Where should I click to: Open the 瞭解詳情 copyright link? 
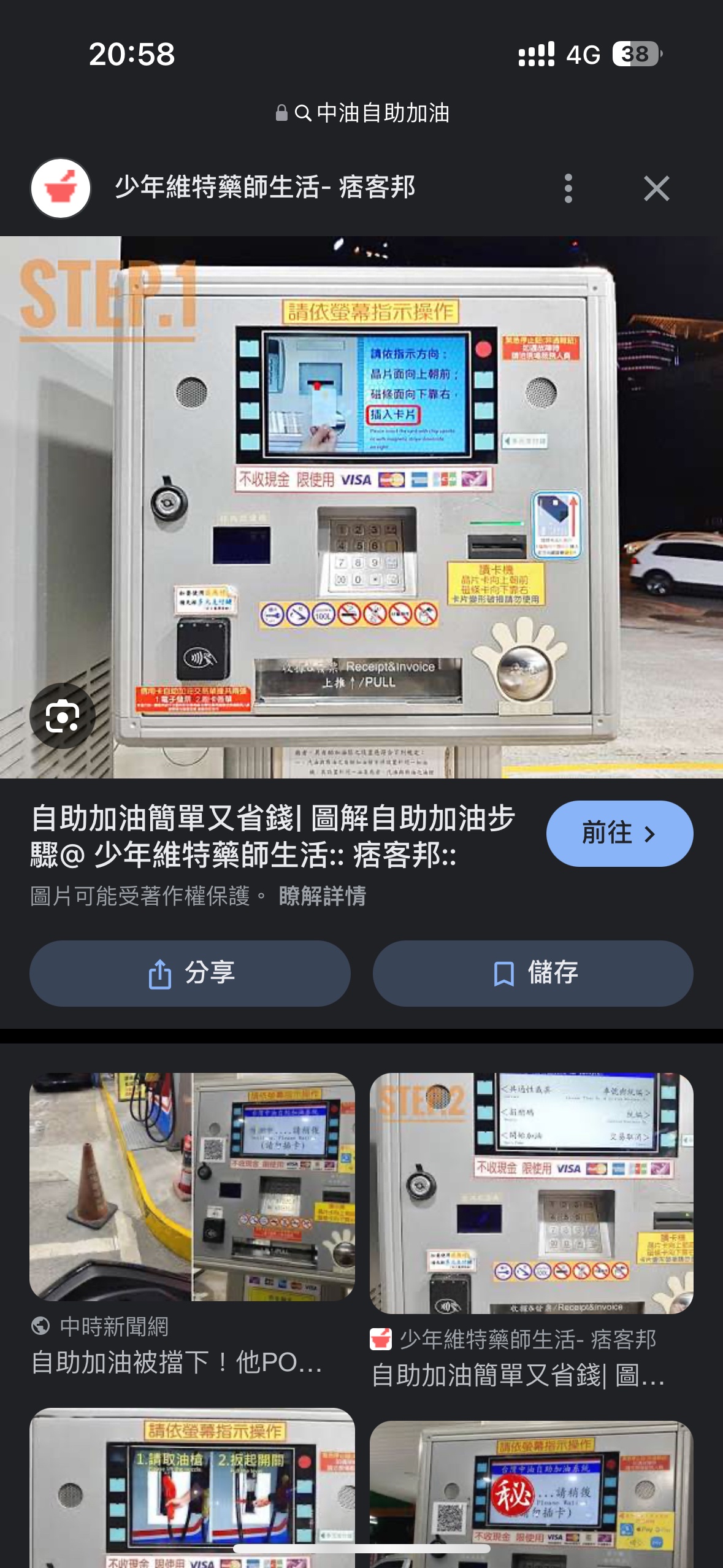tap(322, 896)
